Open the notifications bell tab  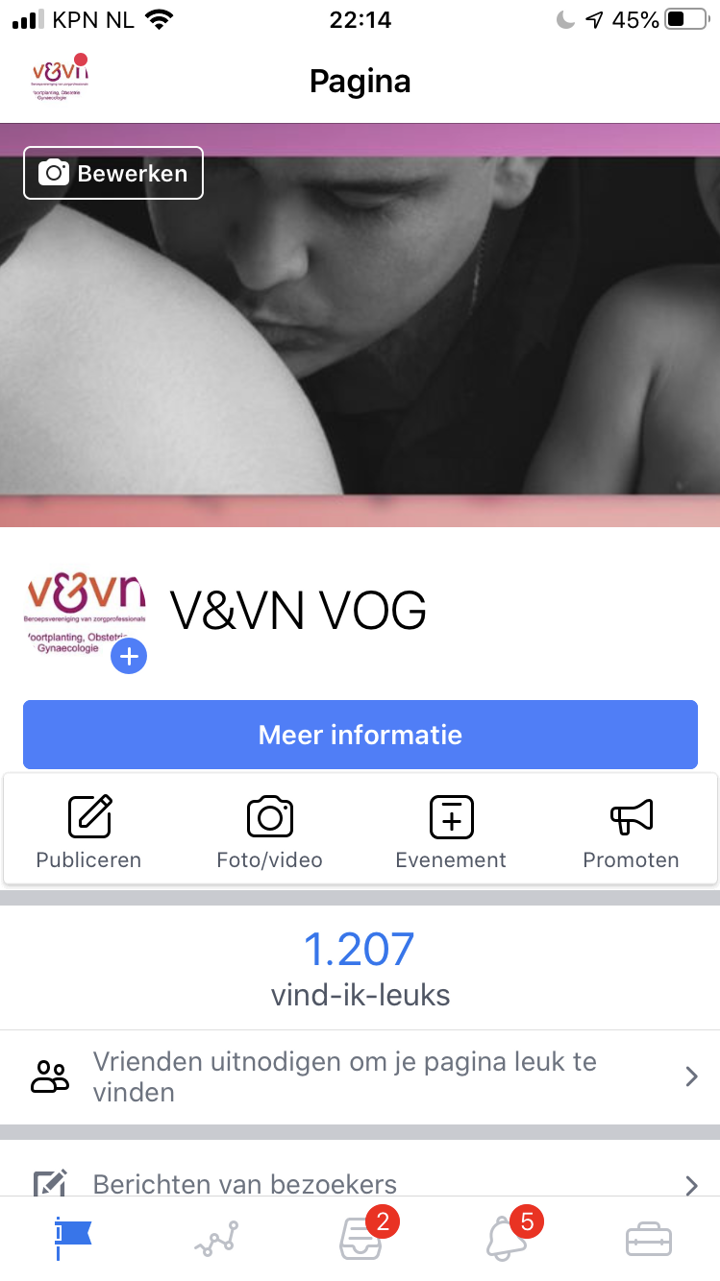coord(506,1240)
